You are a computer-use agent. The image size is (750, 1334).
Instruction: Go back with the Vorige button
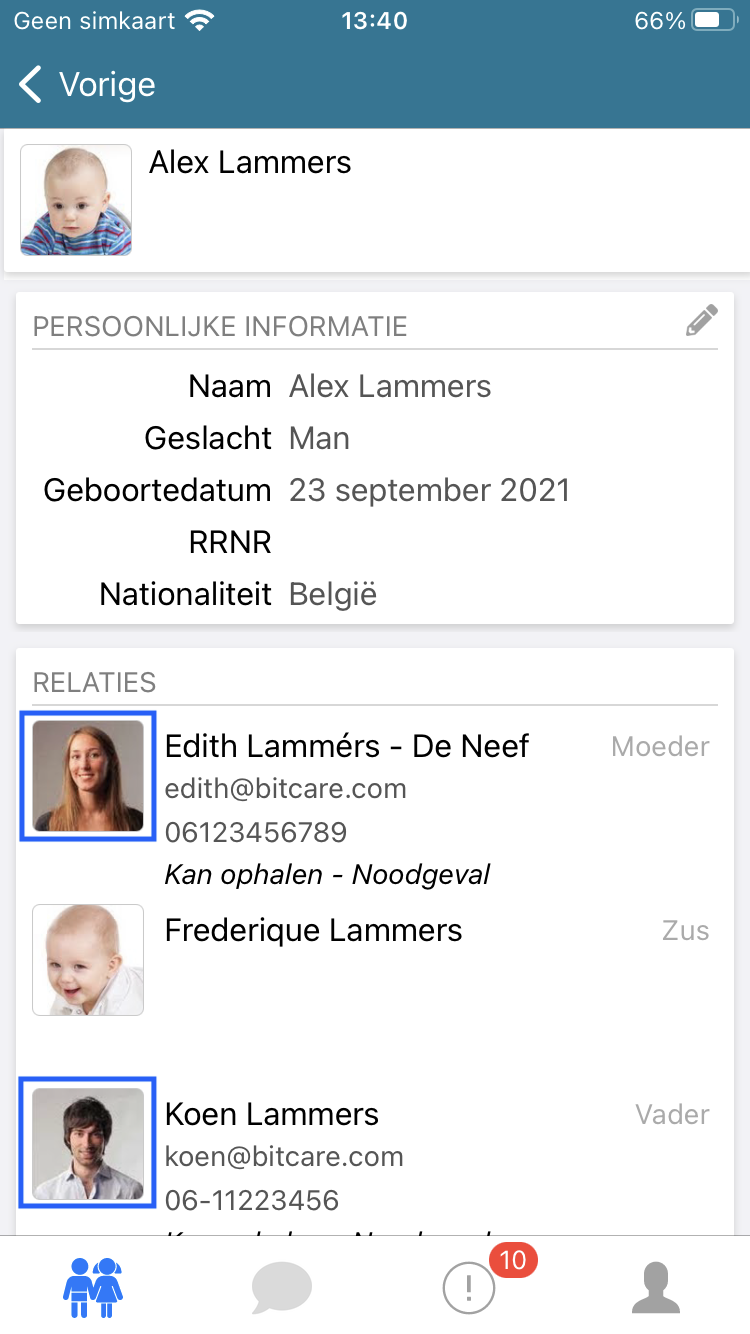(87, 85)
